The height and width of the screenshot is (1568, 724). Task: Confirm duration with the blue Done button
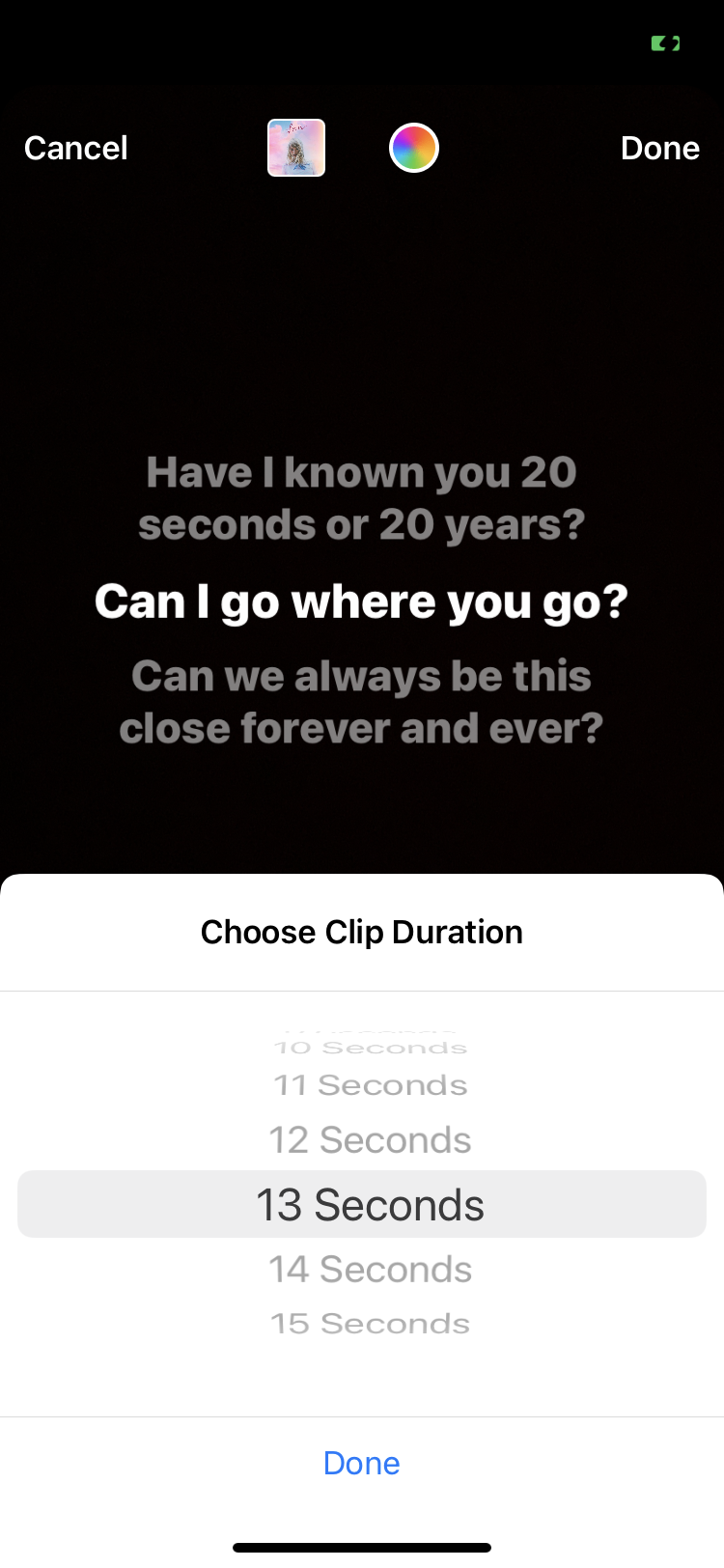point(362,1463)
